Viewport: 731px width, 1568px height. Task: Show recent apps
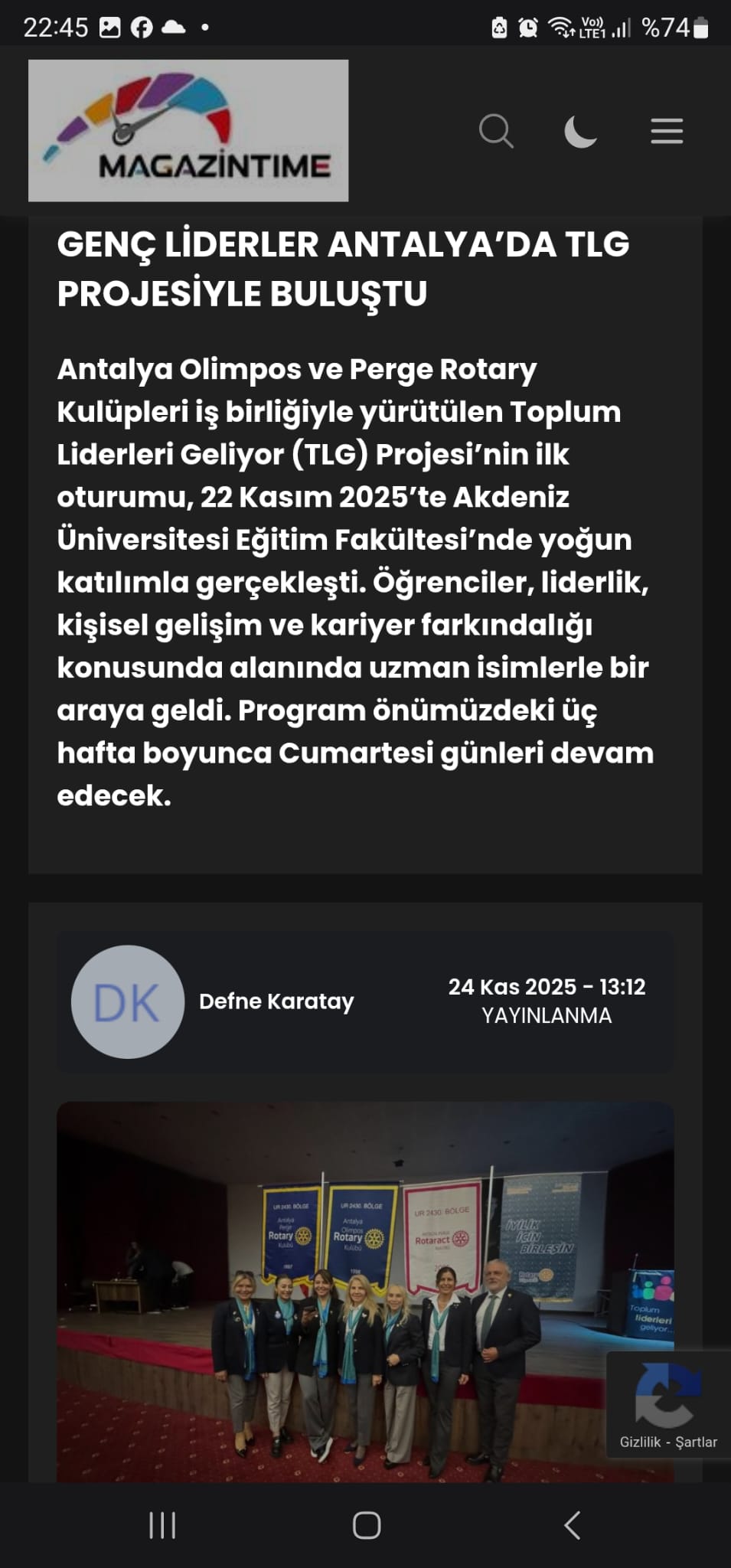pos(162,1525)
